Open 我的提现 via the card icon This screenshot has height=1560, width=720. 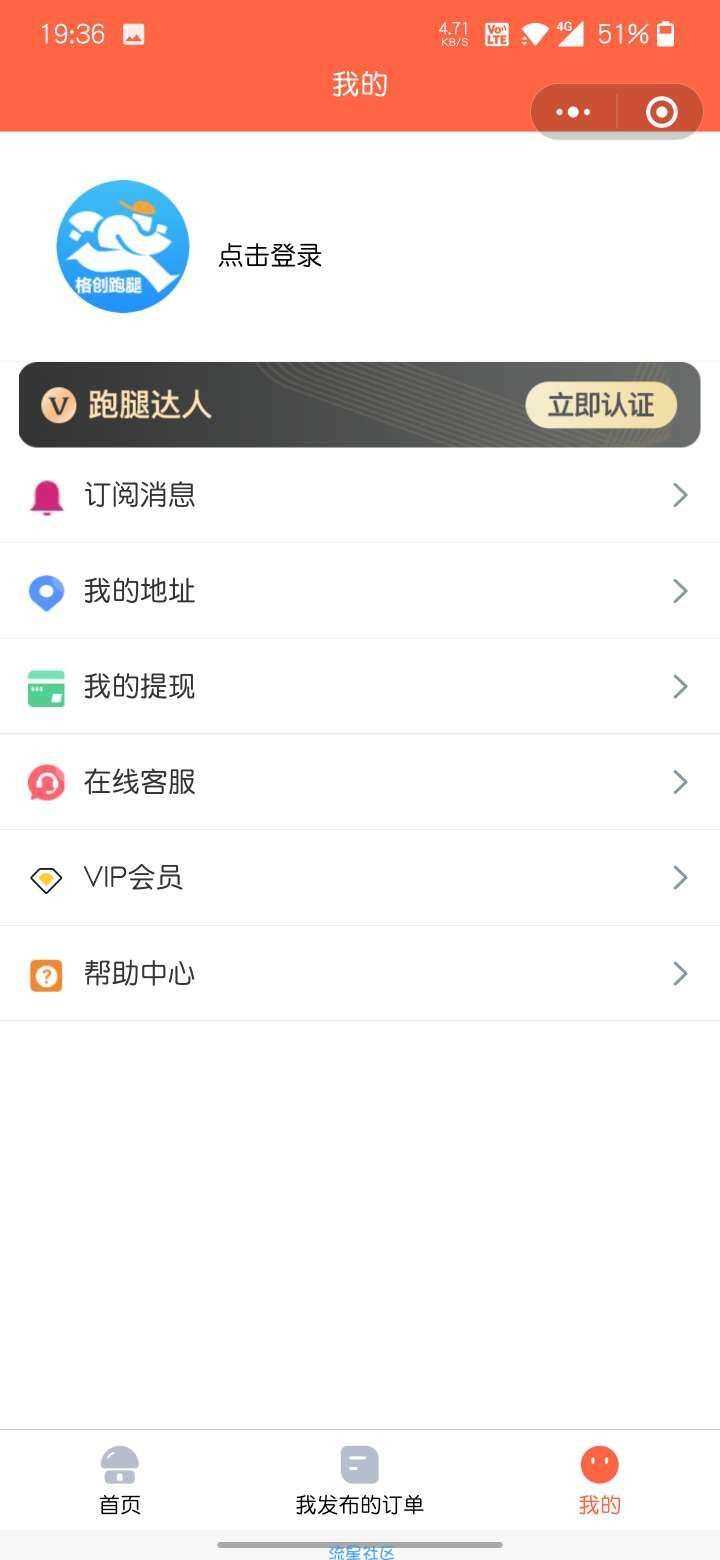point(47,687)
